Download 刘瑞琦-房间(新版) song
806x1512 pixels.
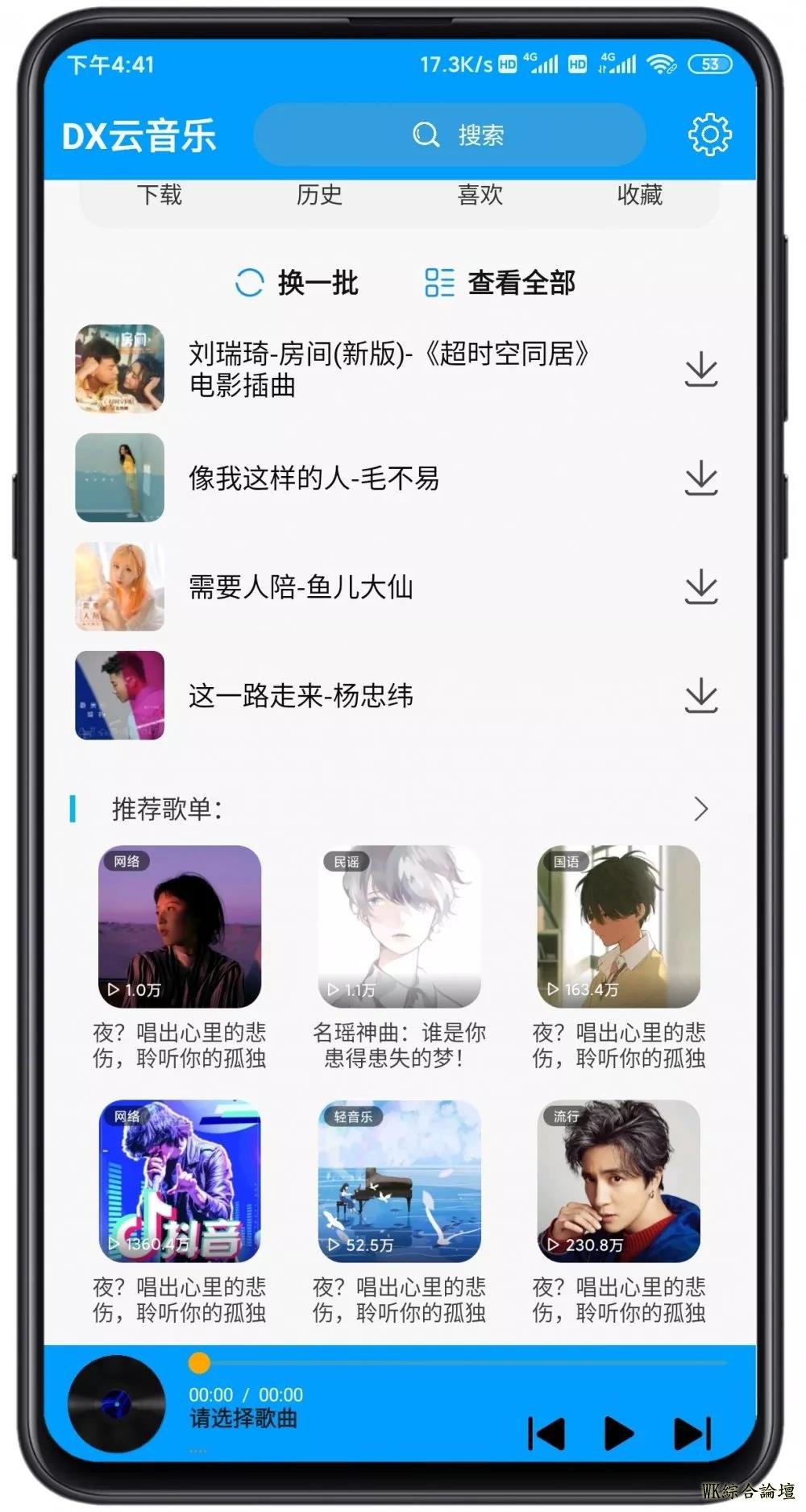700,369
